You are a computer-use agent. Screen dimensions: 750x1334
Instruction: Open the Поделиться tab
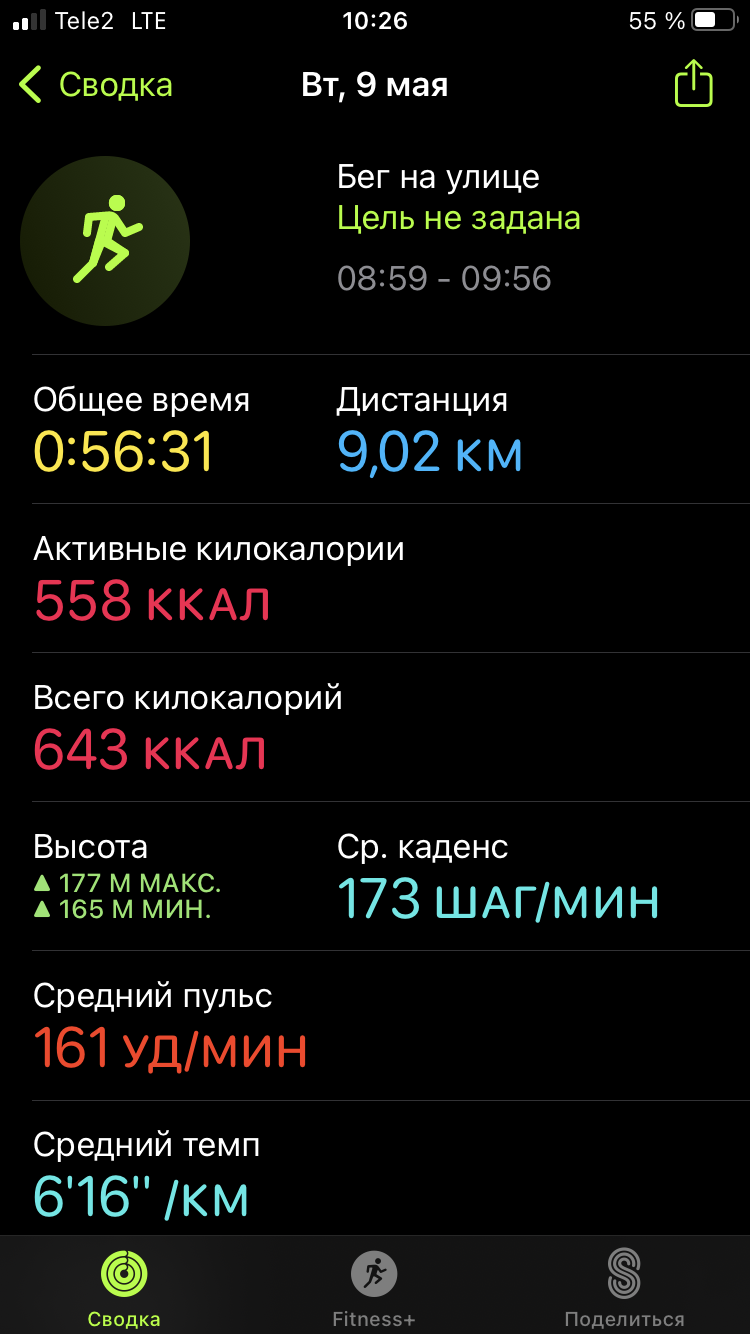[624, 1288]
